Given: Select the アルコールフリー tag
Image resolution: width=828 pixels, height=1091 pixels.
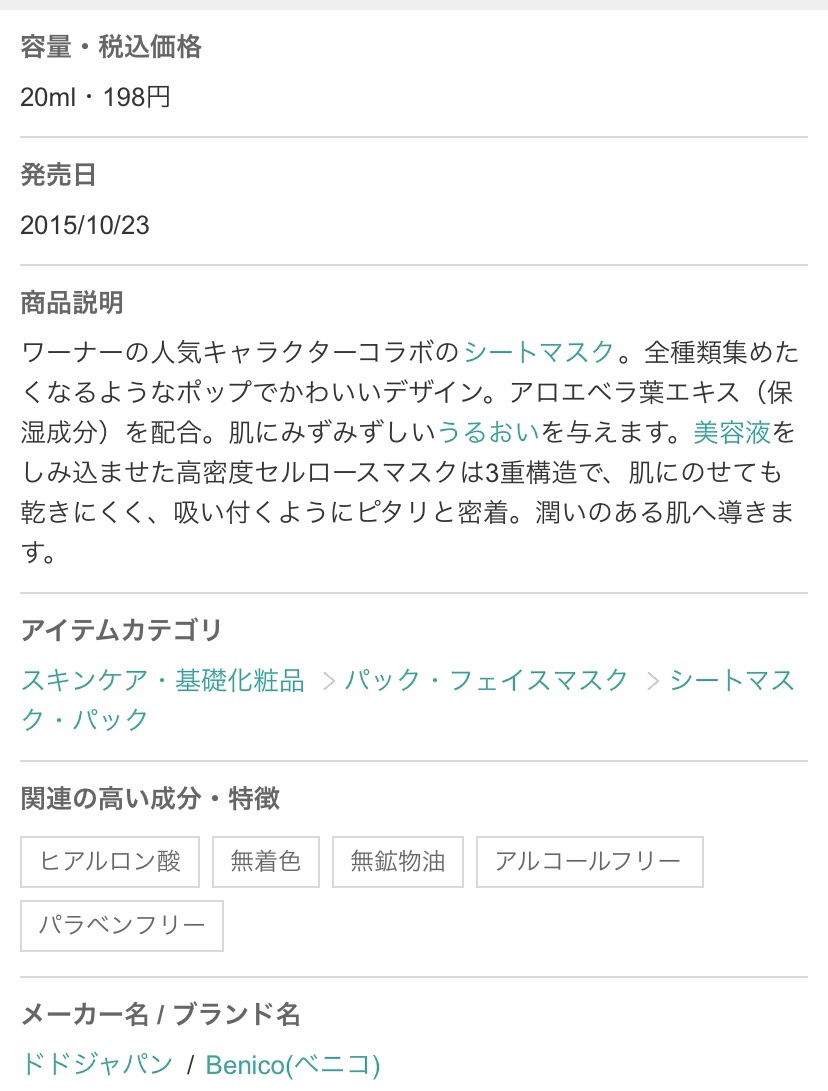Looking at the screenshot, I should tap(589, 861).
